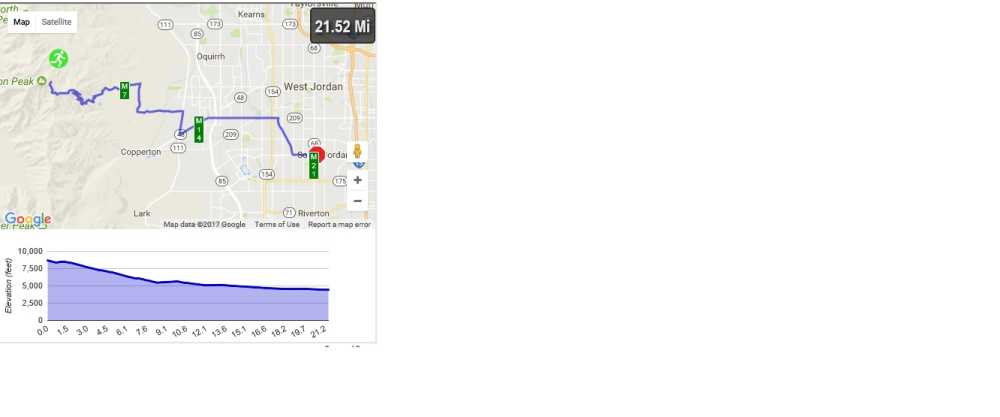Tap the mile 21 marker
The height and width of the screenshot is (417, 1000).
314,166
